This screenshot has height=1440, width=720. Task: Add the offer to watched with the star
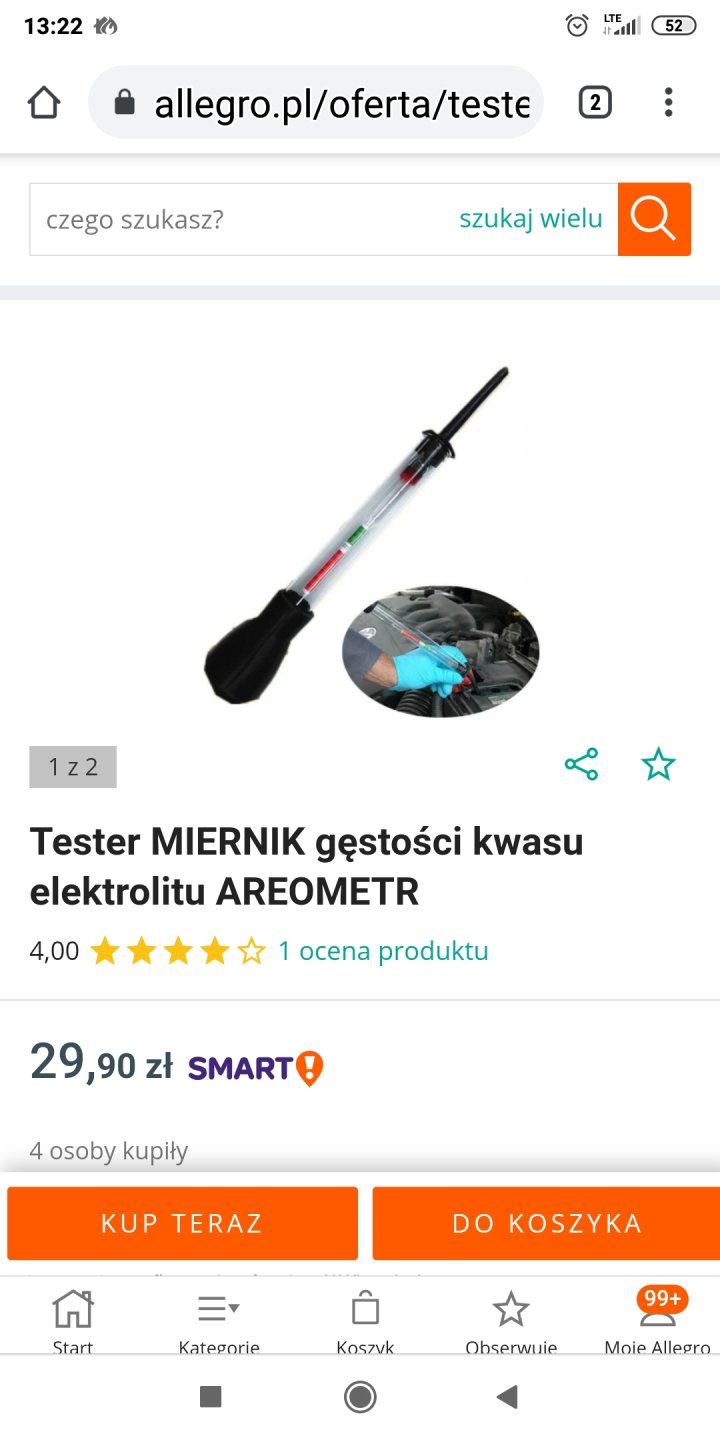(658, 765)
